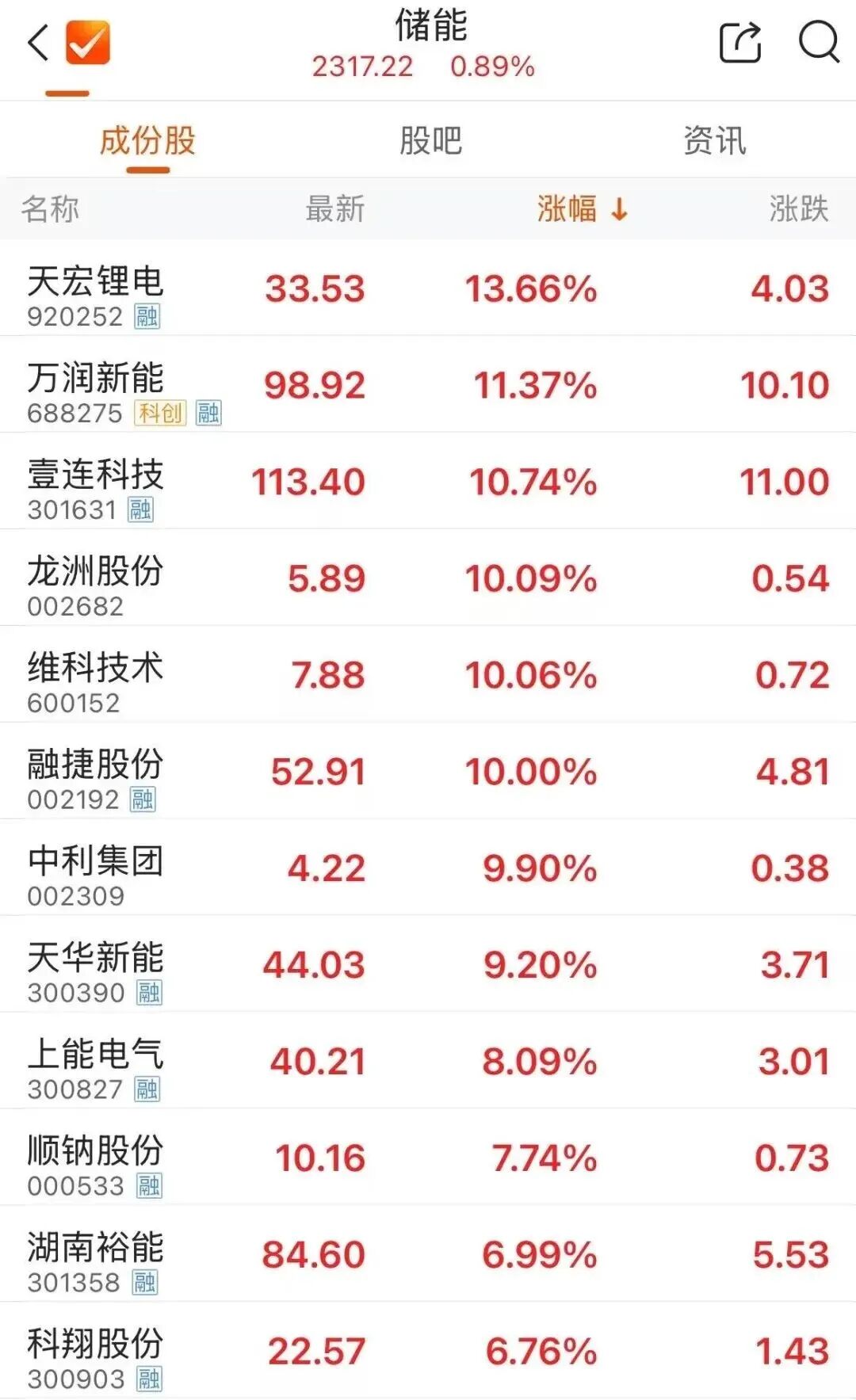
Task: Select the 成份股 tab
Action: (147, 141)
